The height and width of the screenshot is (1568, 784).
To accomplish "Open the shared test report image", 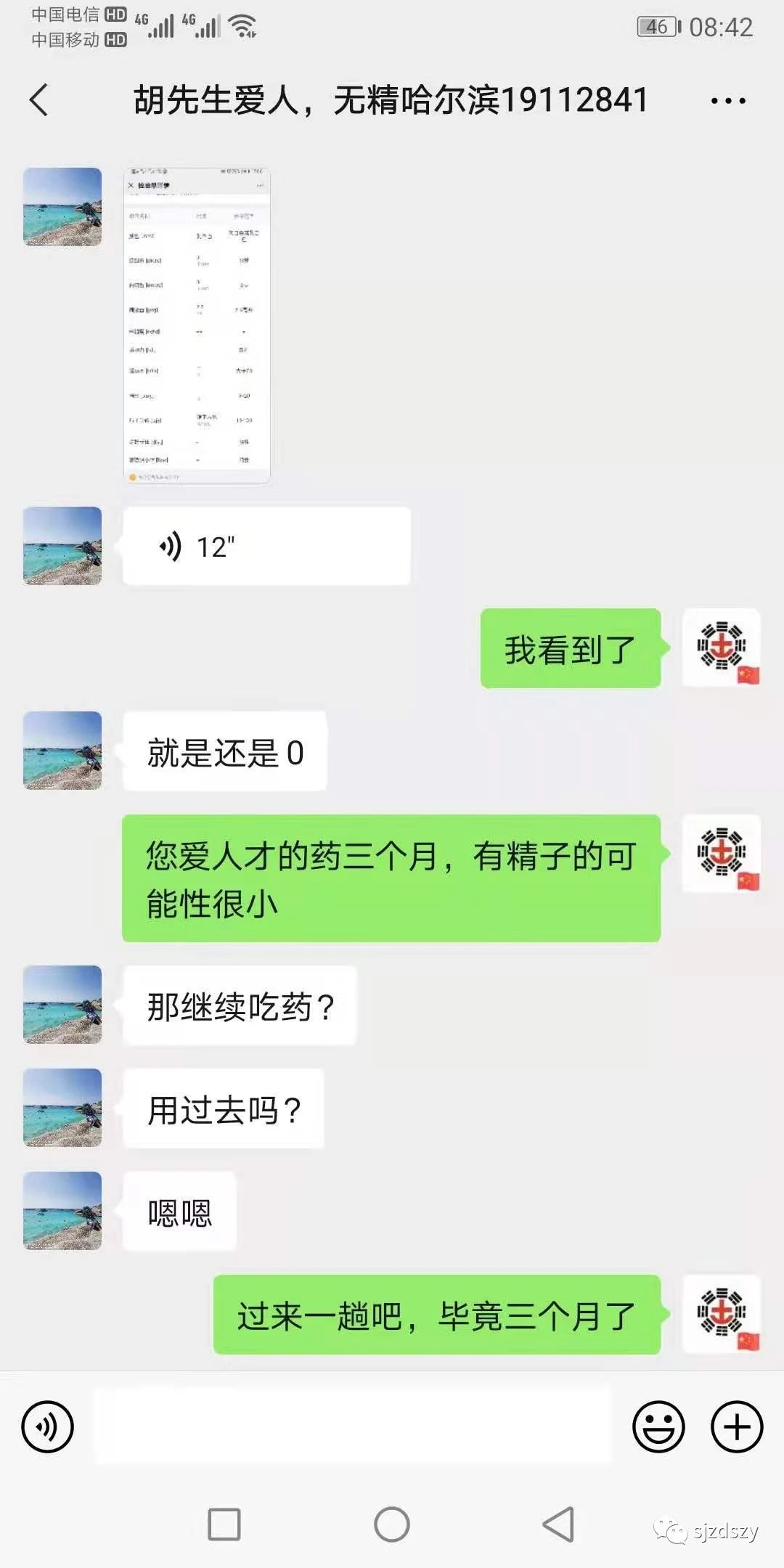I will 197,325.
